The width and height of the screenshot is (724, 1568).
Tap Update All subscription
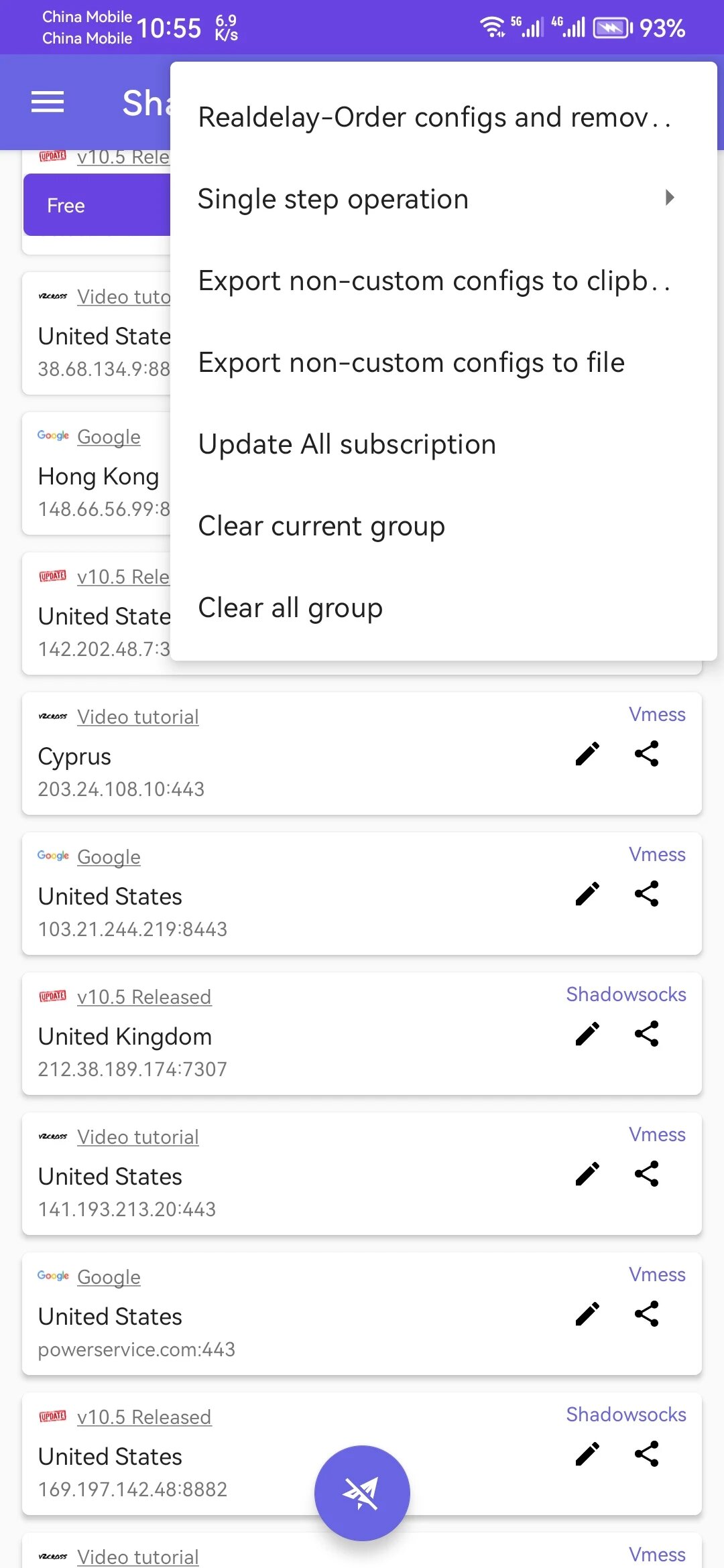347,444
